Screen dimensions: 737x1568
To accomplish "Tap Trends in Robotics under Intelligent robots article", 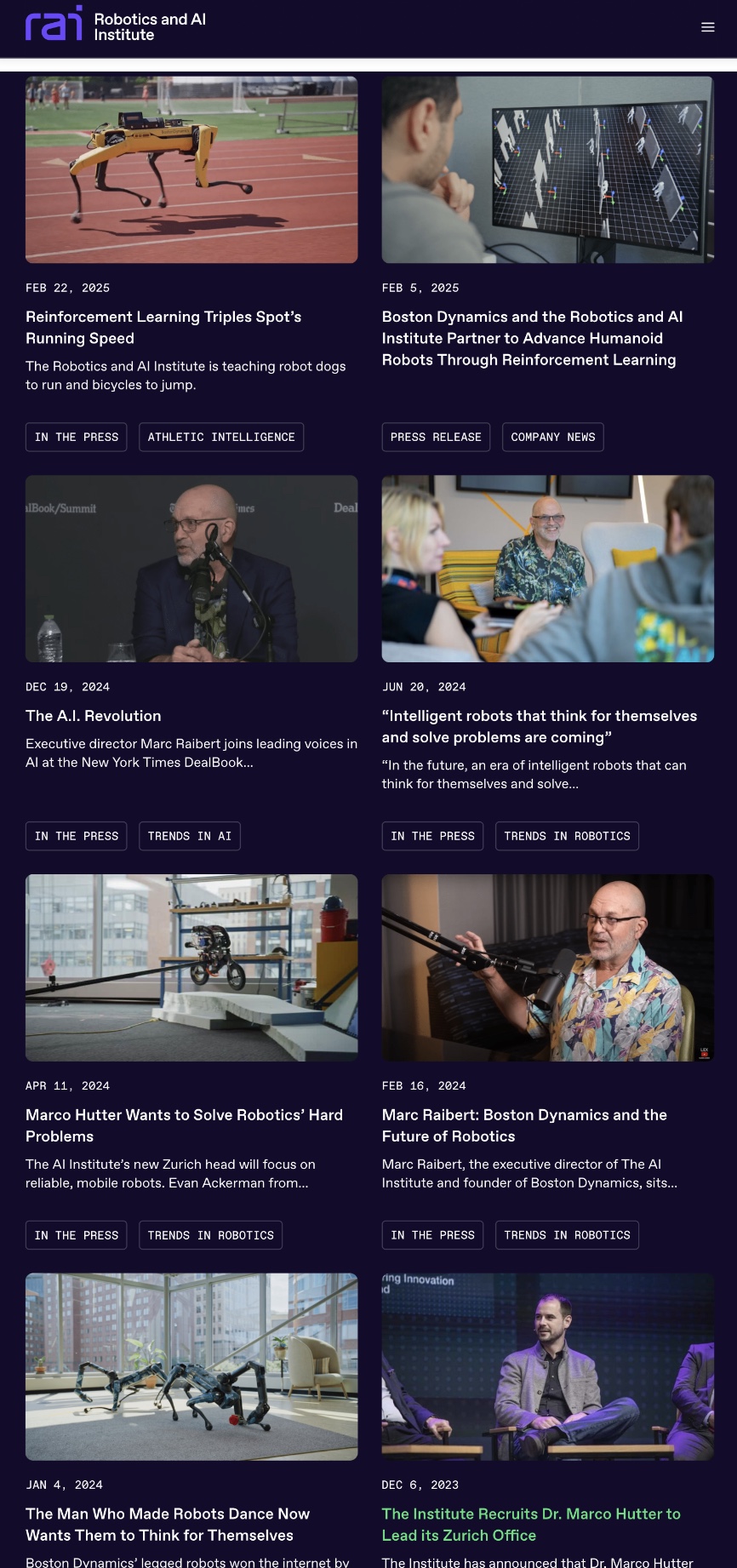I will point(567,836).
